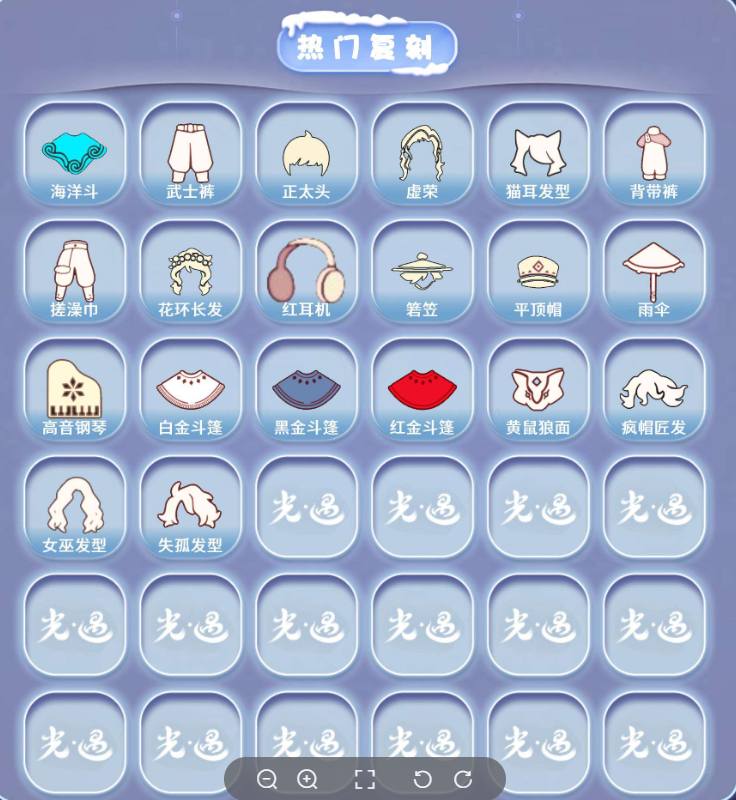
Task: Zoom out of the image
Action: coord(267,779)
